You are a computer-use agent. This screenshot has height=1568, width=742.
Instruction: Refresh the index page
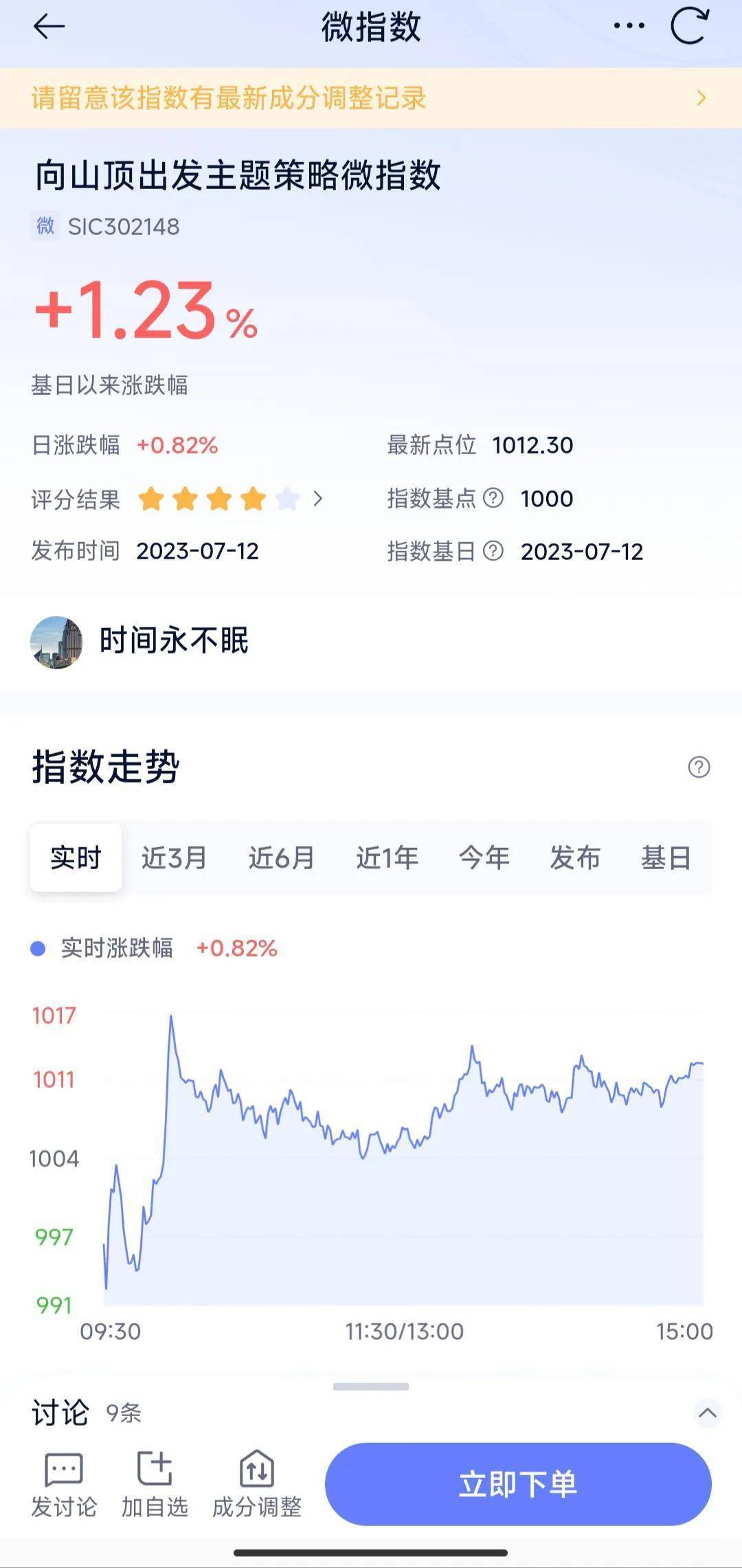click(688, 26)
